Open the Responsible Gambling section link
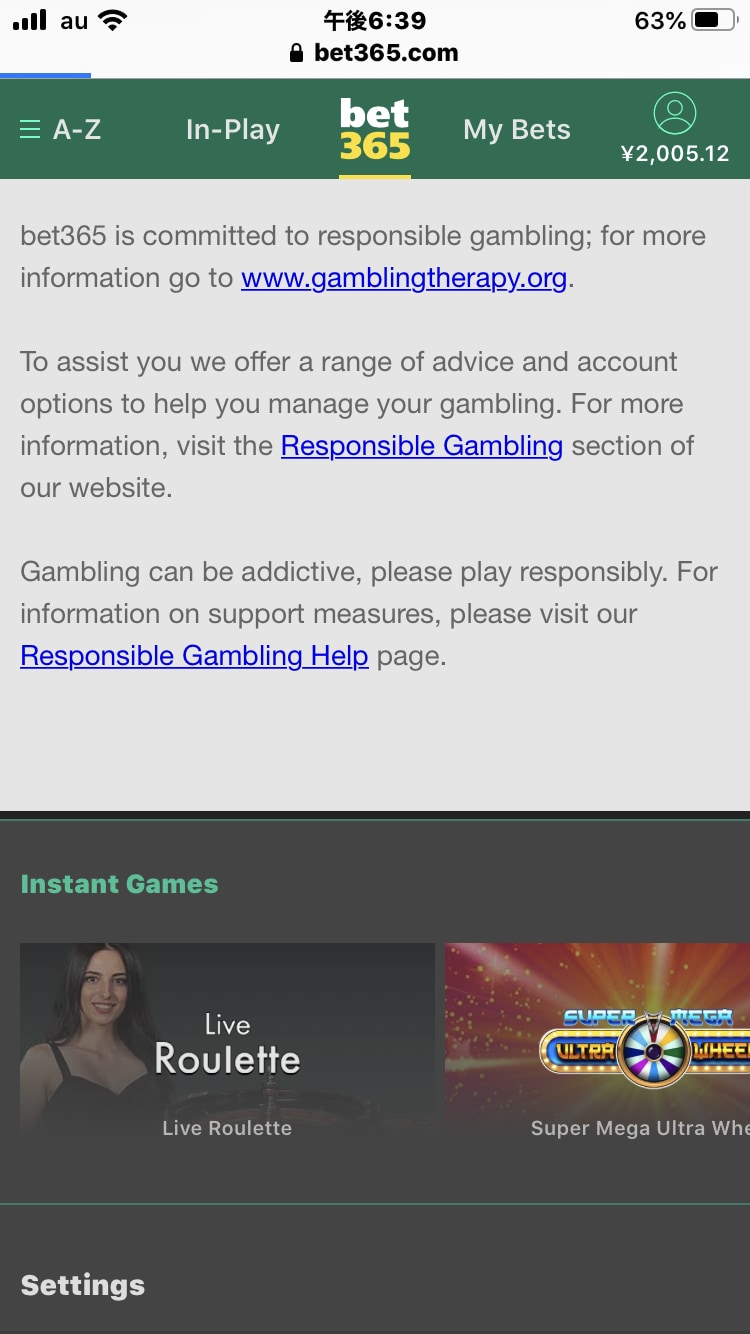Viewport: 750px width, 1334px height. [x=421, y=446]
